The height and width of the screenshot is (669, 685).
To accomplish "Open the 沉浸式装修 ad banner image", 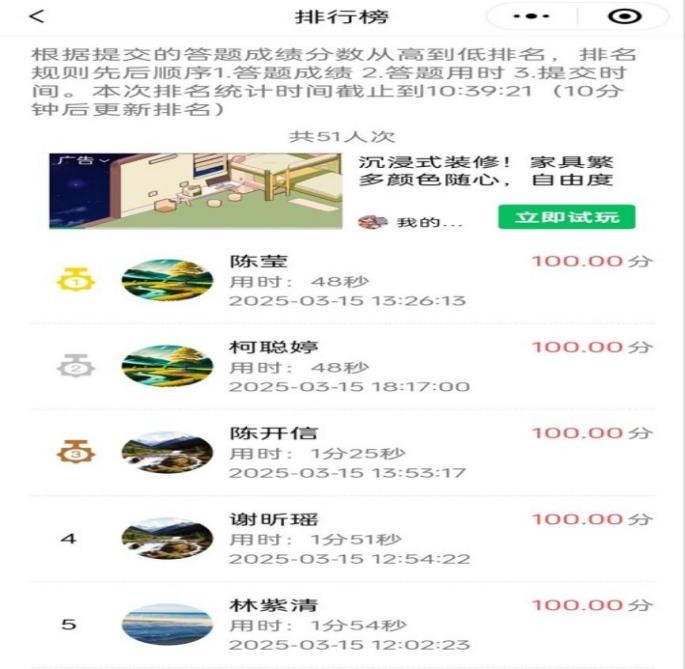I will [195, 191].
